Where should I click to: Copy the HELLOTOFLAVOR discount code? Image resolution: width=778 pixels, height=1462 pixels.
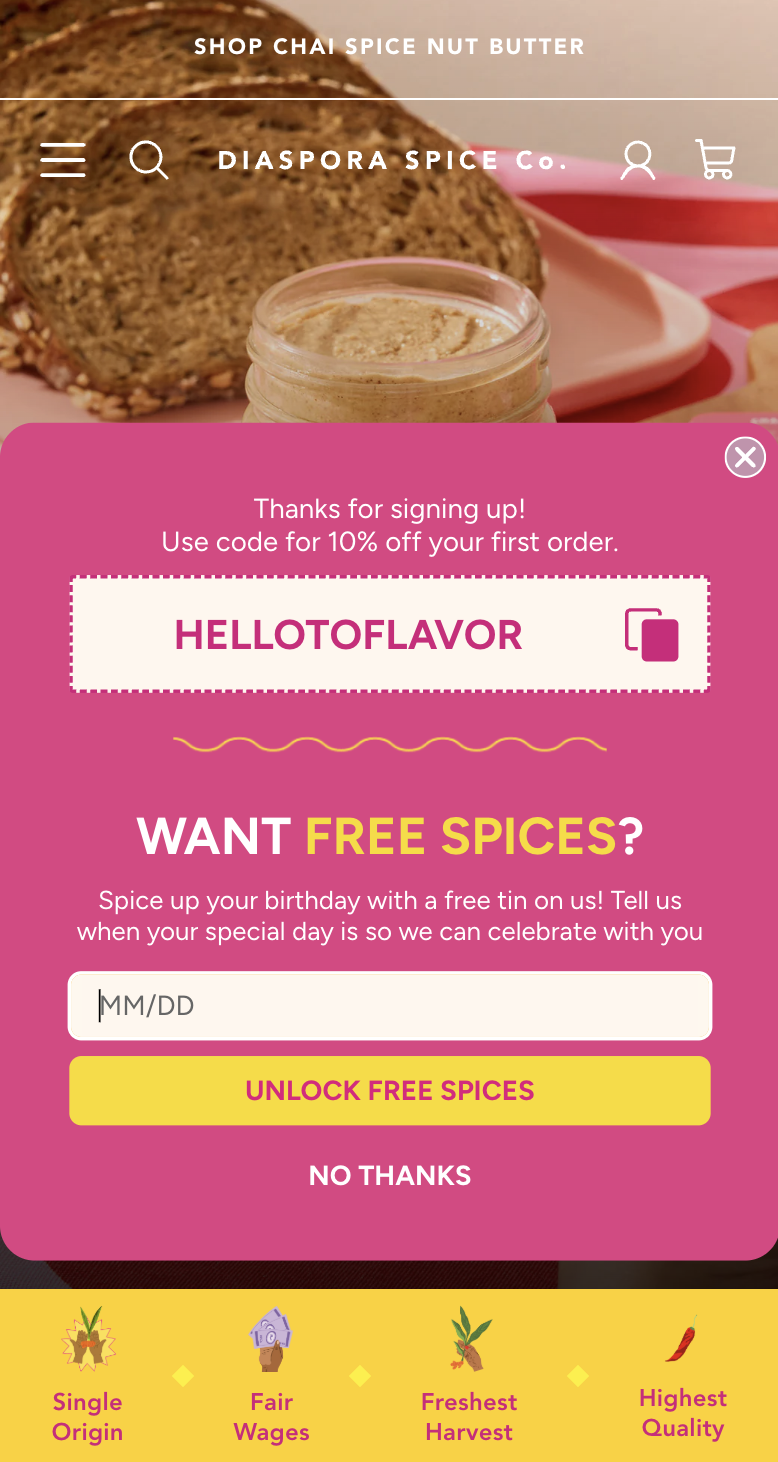click(652, 634)
